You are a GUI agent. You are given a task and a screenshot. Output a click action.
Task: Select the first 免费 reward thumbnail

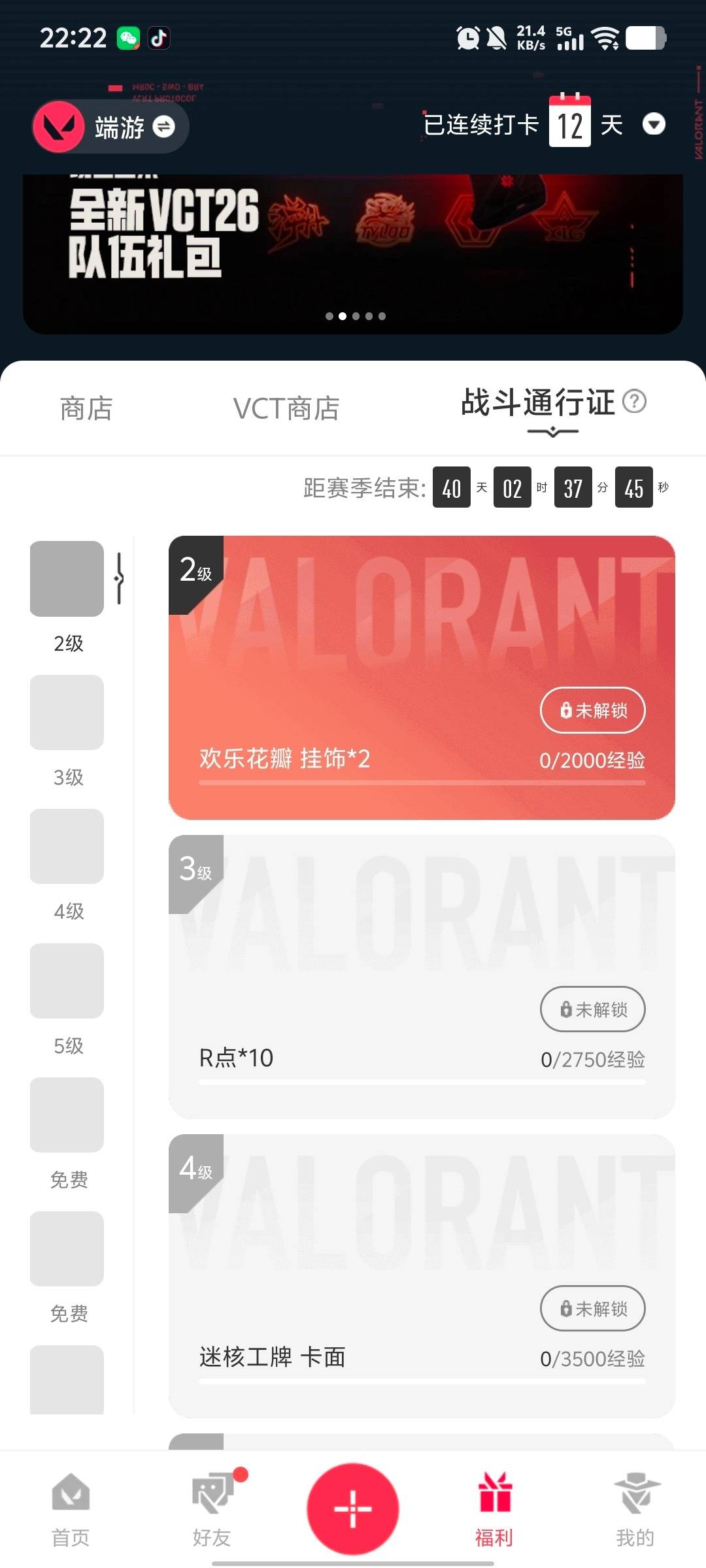67,1115
